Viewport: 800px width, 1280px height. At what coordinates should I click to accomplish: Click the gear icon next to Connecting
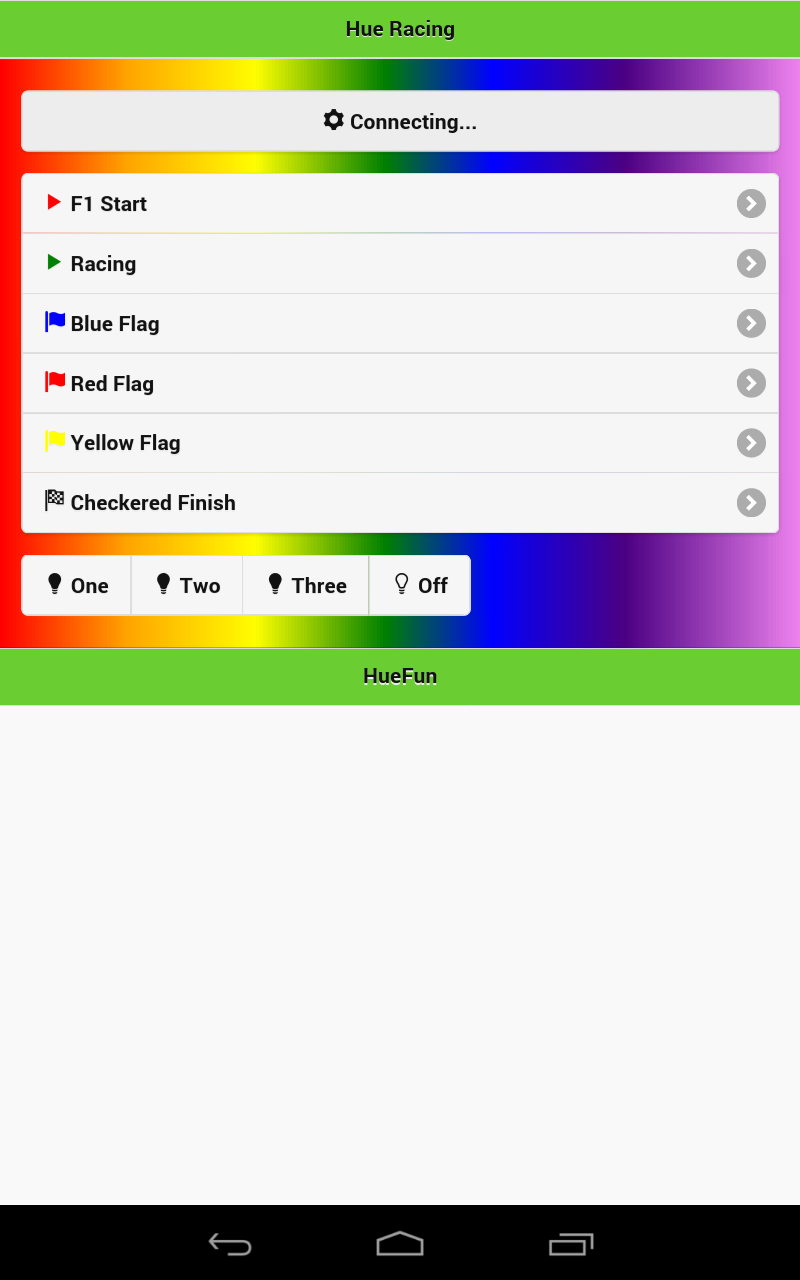[x=333, y=120]
